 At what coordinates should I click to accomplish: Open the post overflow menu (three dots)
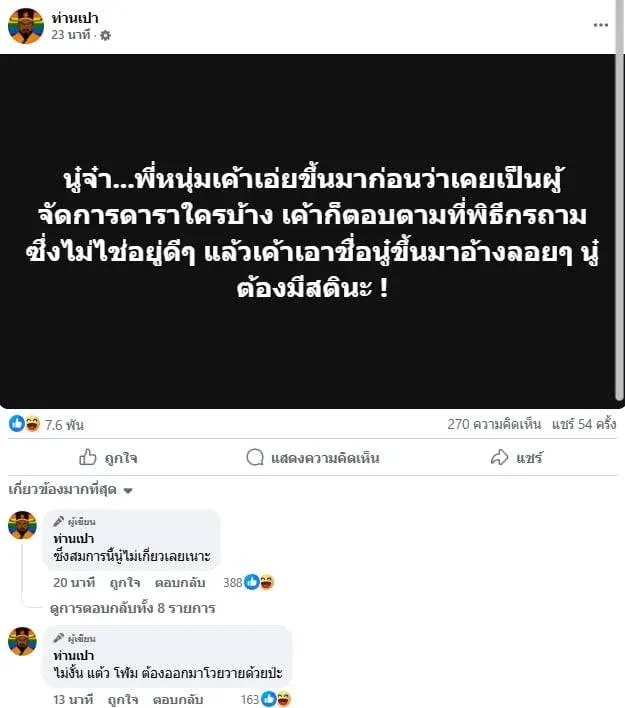[x=600, y=25]
